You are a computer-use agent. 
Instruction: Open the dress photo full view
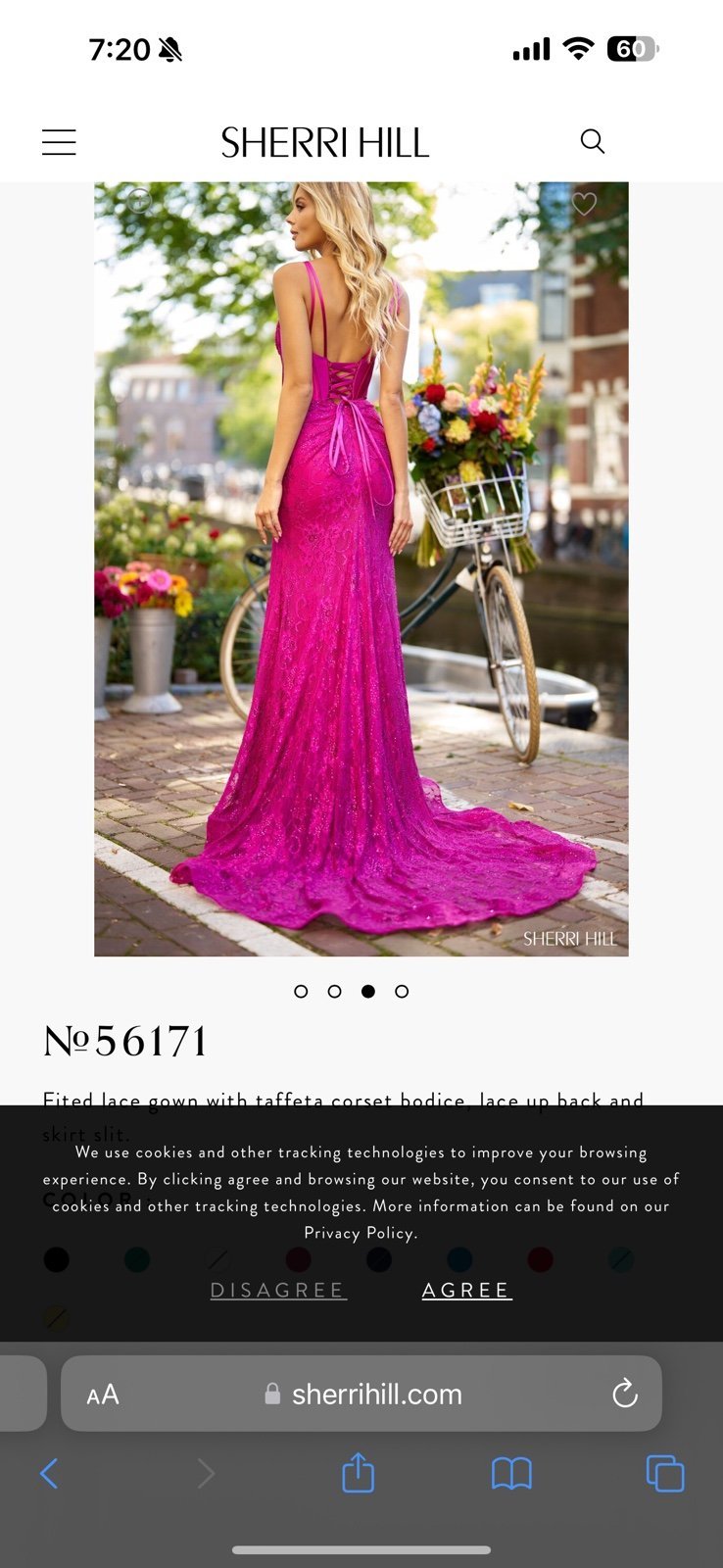point(361,568)
